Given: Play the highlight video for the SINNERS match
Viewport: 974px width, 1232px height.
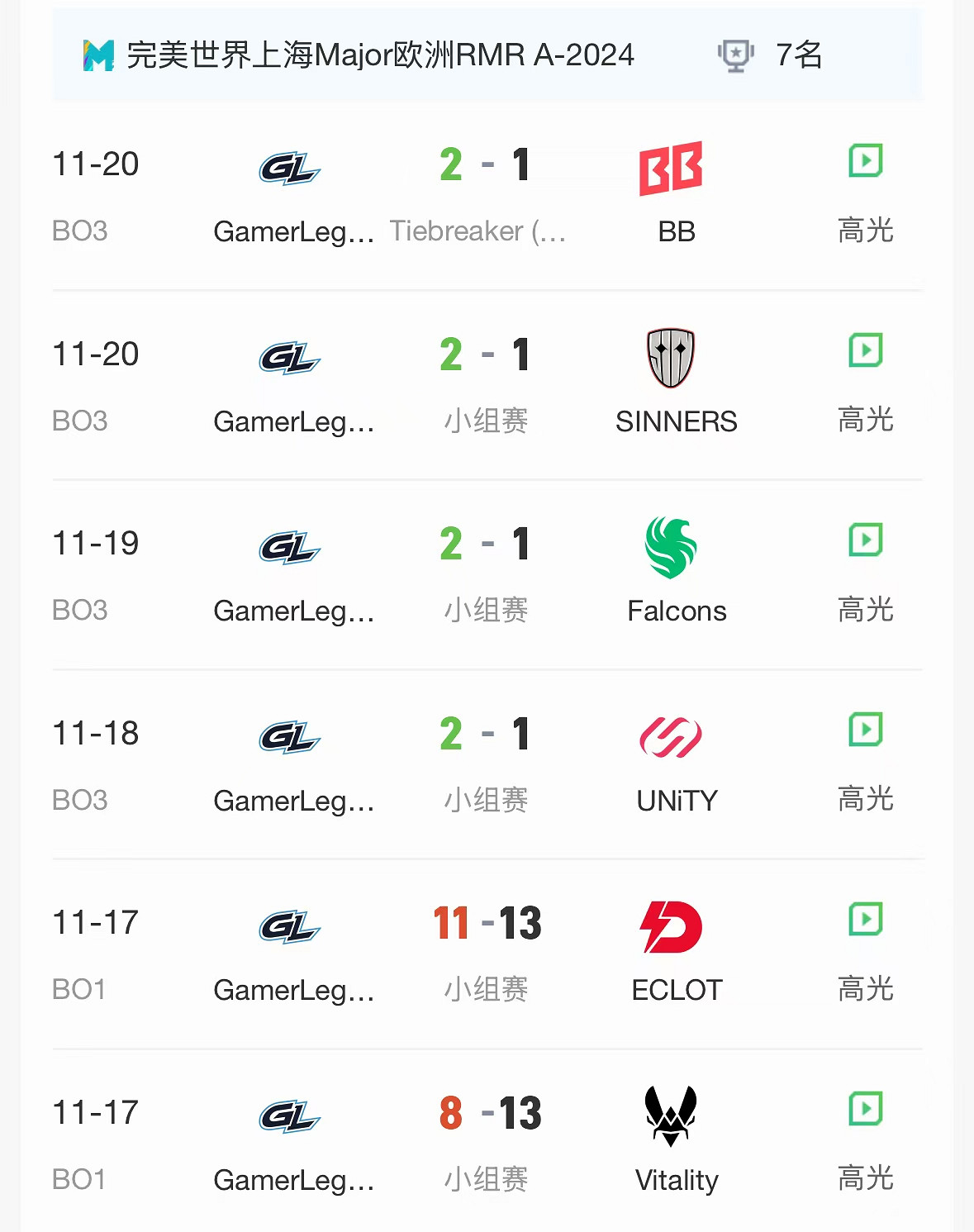Looking at the screenshot, I should [x=864, y=350].
